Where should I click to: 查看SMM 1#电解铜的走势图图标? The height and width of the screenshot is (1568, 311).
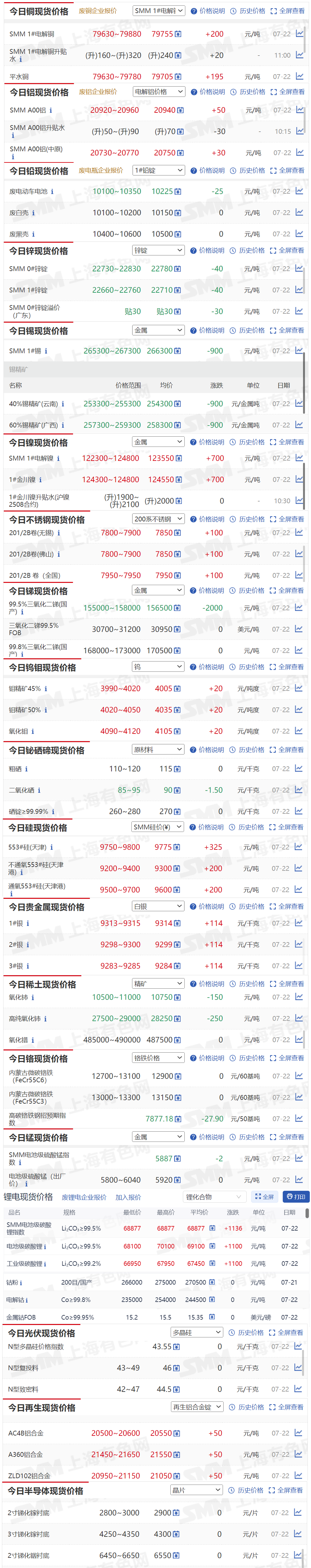pyautogui.click(x=300, y=34)
